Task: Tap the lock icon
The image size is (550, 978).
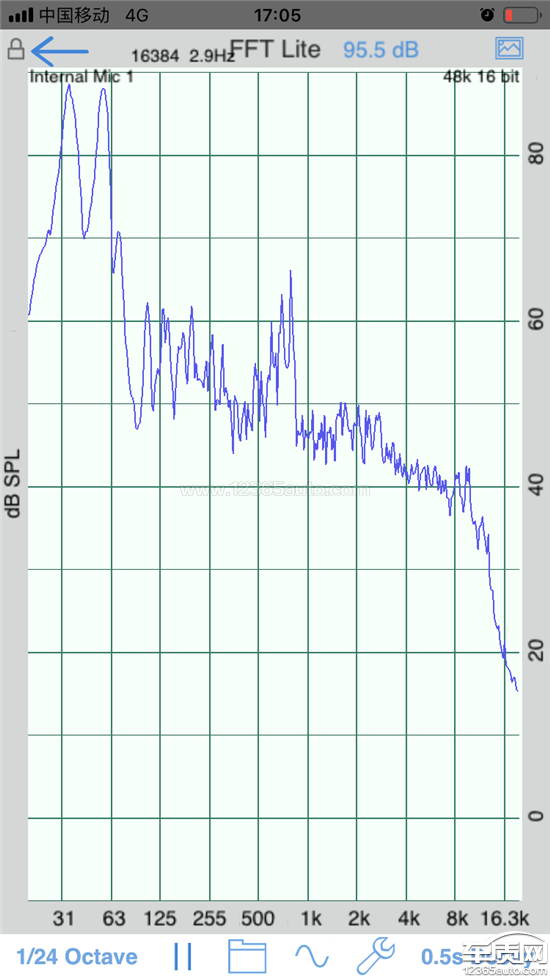Action: click(x=16, y=49)
